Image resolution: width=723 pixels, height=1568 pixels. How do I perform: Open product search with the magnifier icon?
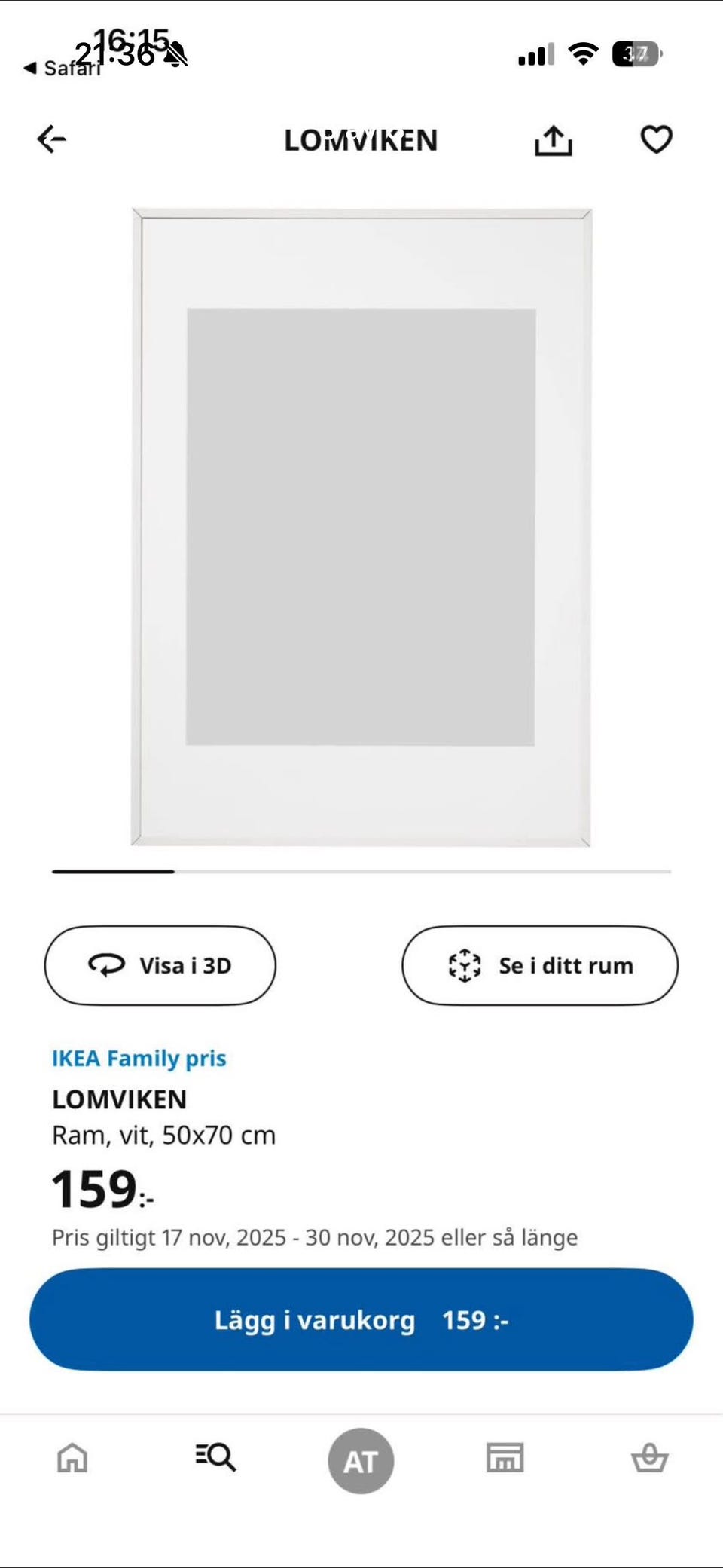215,1459
